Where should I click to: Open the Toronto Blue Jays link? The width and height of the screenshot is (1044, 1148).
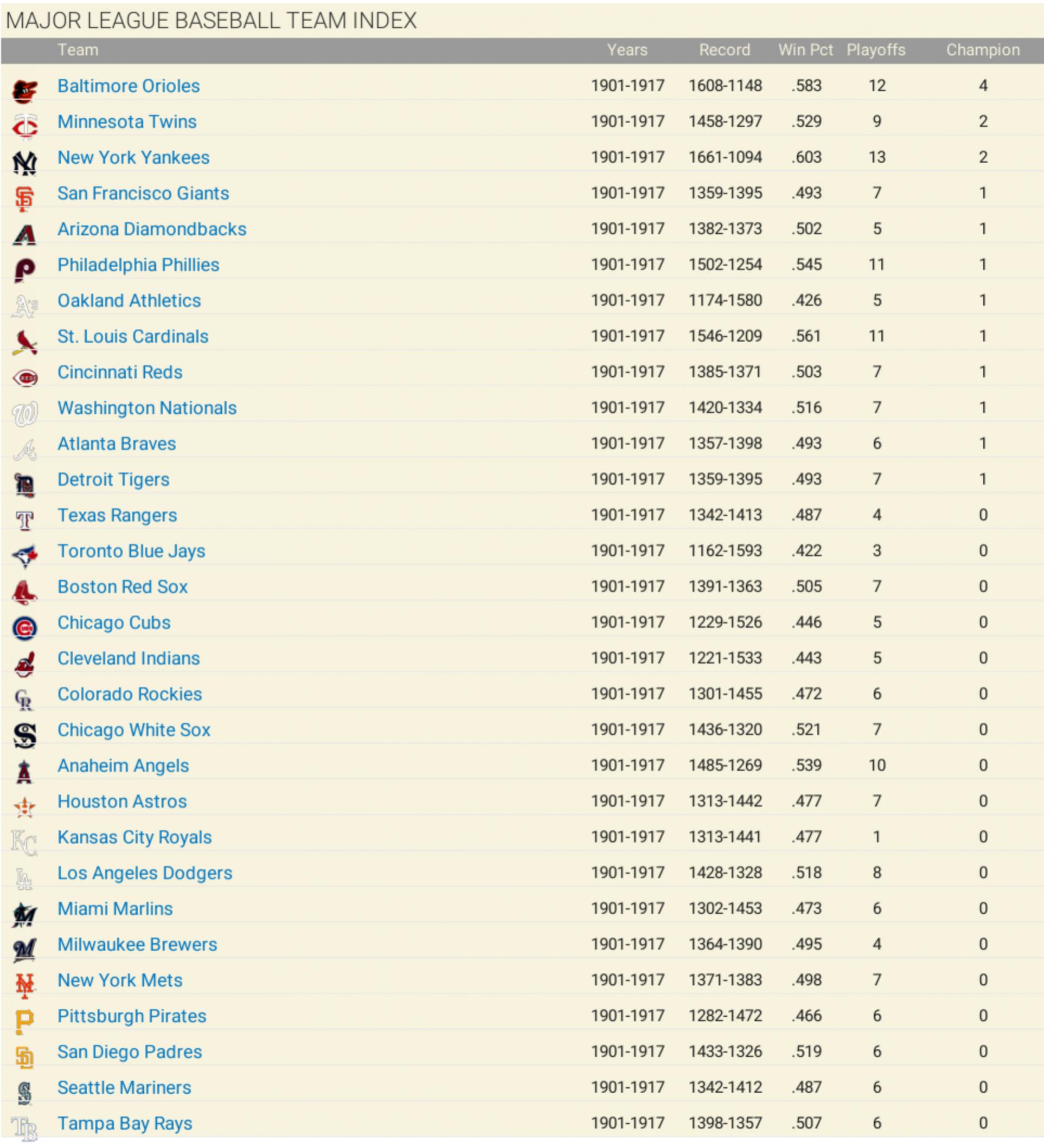click(131, 551)
